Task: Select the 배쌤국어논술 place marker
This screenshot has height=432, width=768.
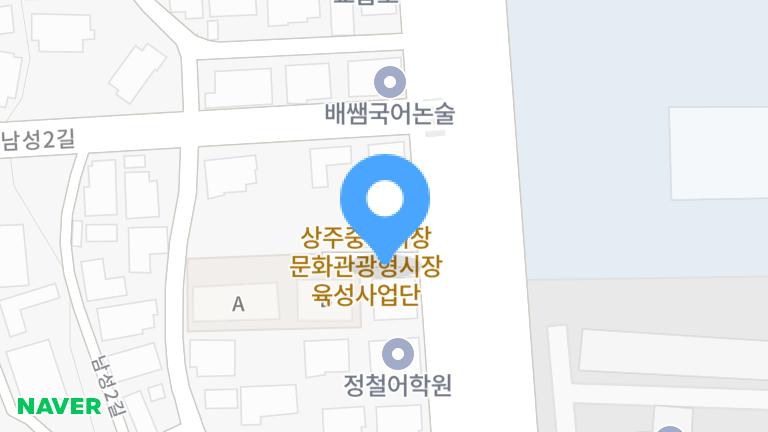Action: 389,82
